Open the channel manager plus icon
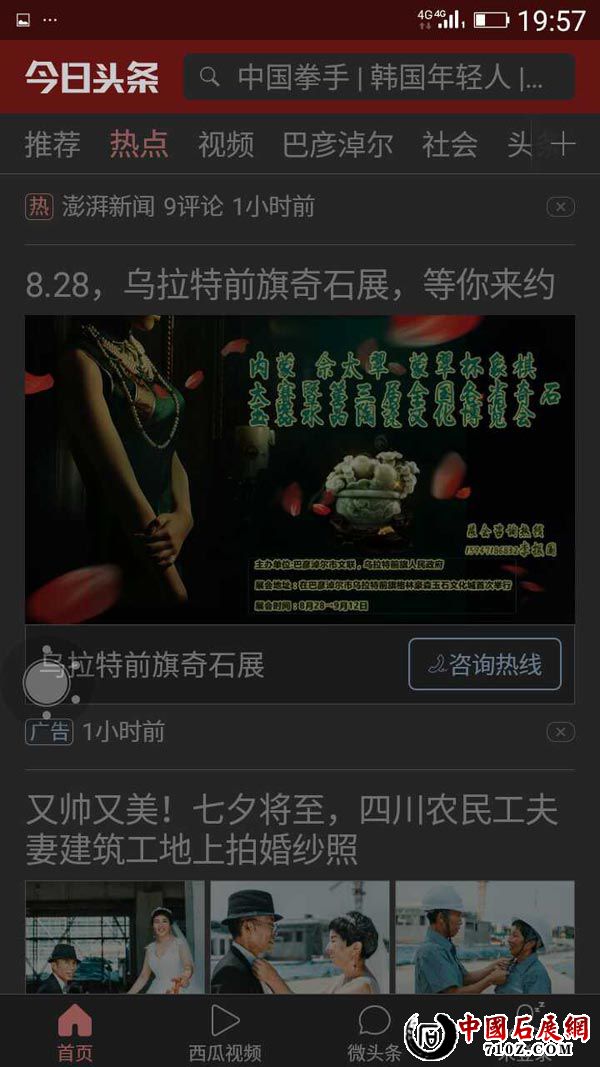This screenshot has height=1067, width=600. coord(563,144)
